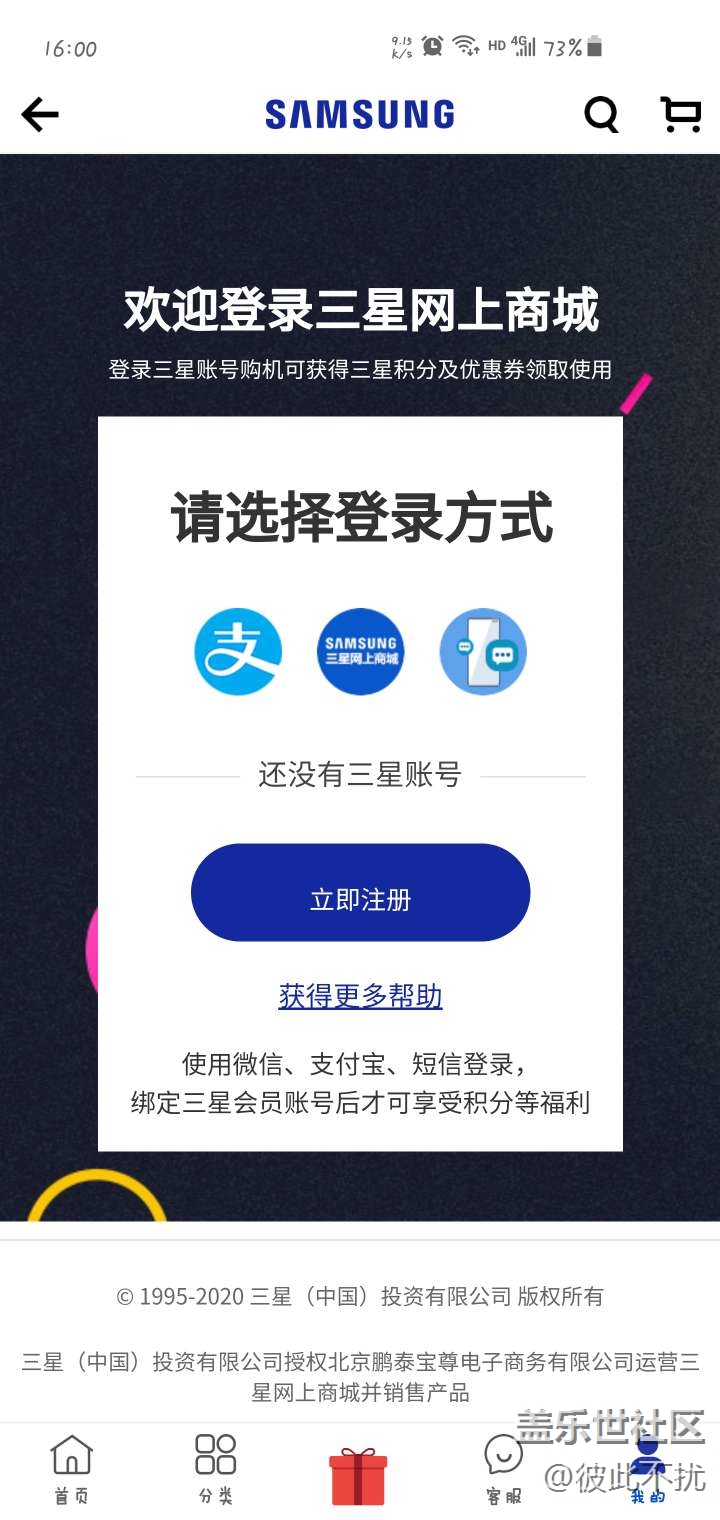Choose SMS login option
The width and height of the screenshot is (720, 1520).
point(483,652)
